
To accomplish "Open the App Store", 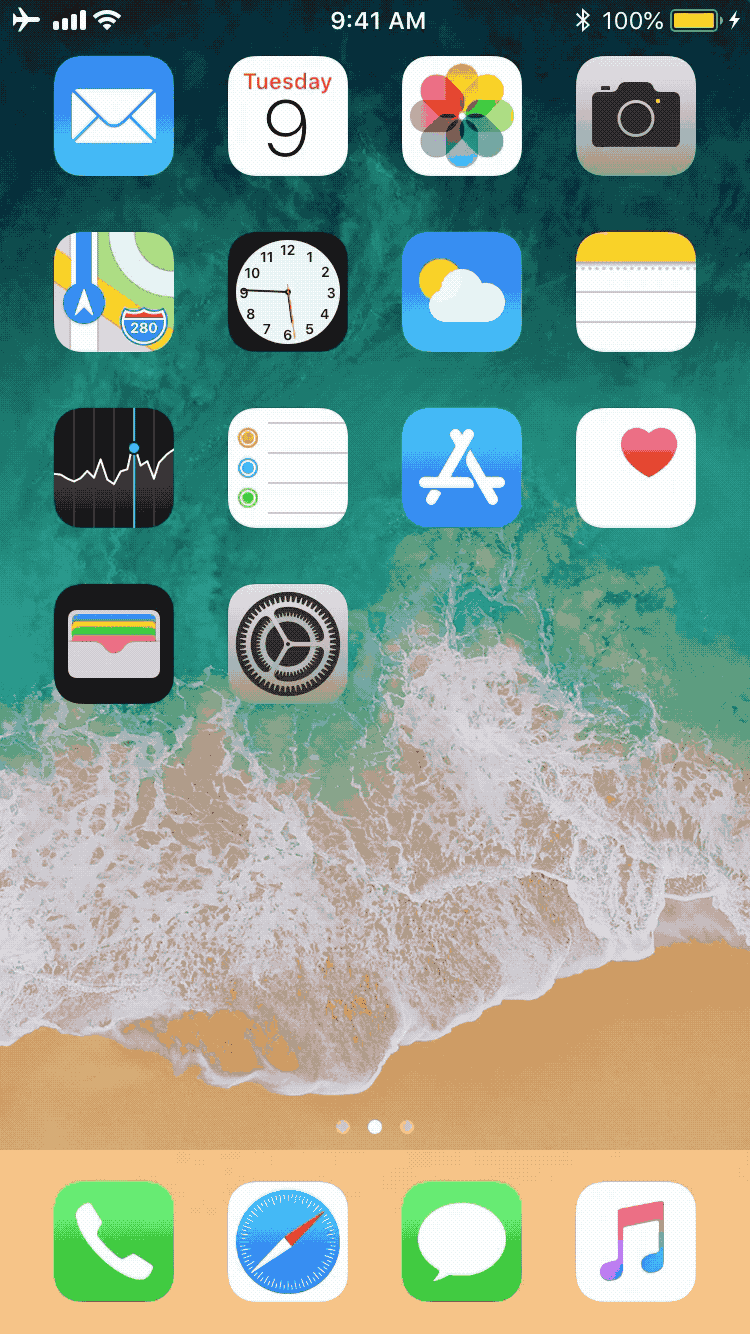I will (x=462, y=468).
